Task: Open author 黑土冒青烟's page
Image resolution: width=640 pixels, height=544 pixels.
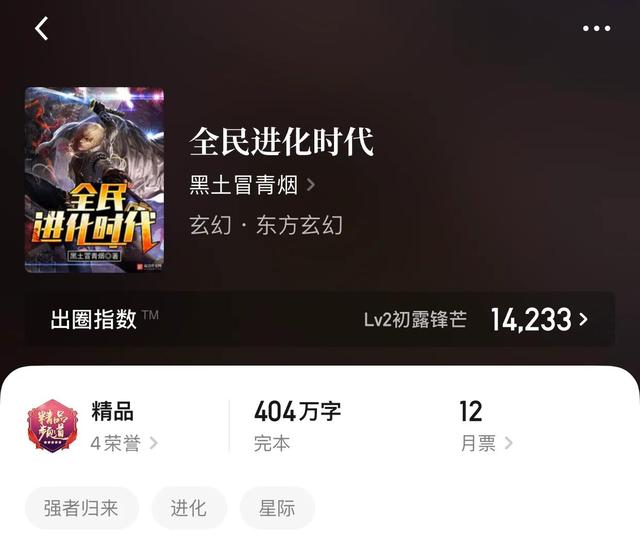Action: [x=252, y=185]
